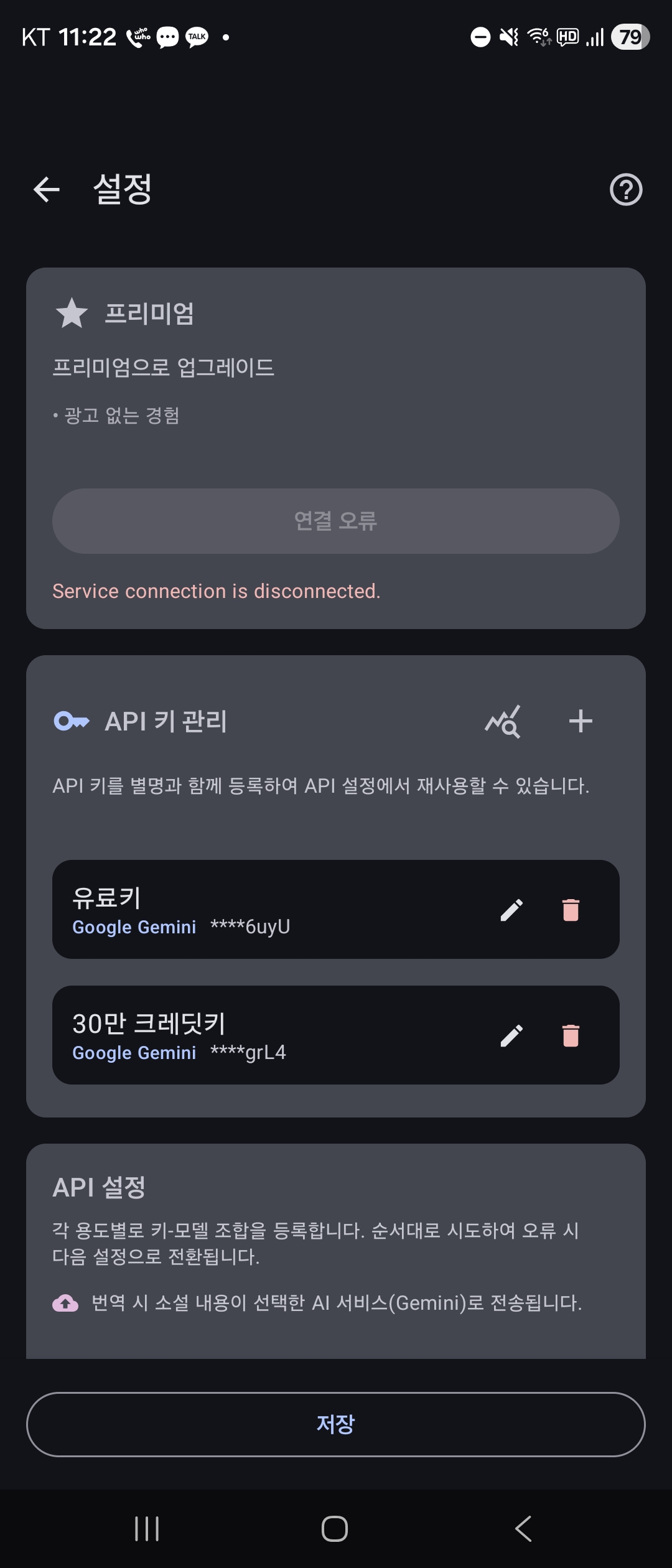Click the premium star icon
672x1568 pixels.
tap(70, 314)
